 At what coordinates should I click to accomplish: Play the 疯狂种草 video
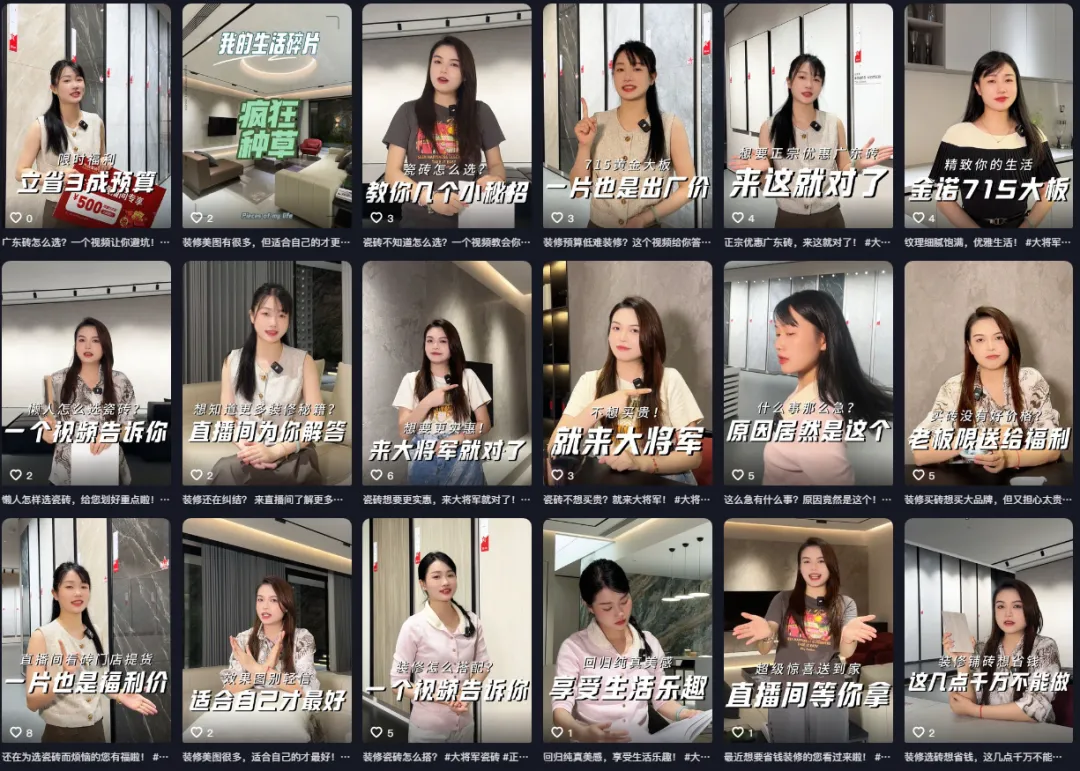(x=266, y=116)
